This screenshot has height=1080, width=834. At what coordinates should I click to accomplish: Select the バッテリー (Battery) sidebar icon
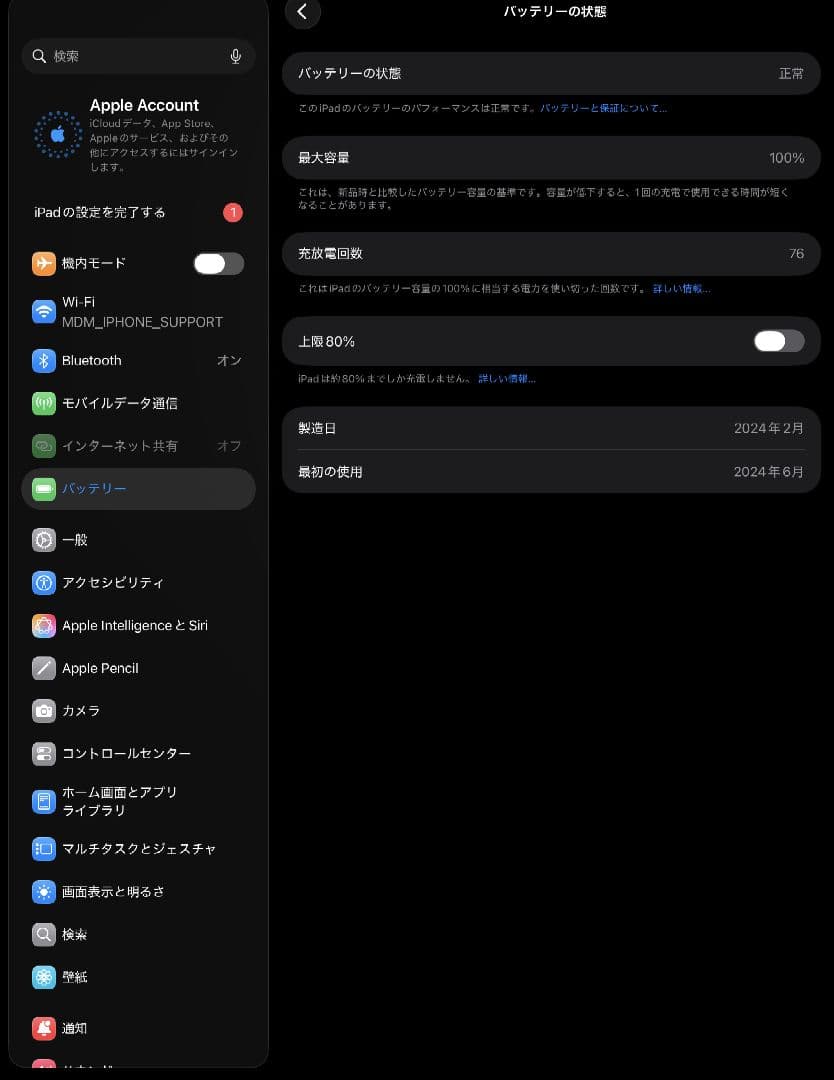tap(44, 488)
